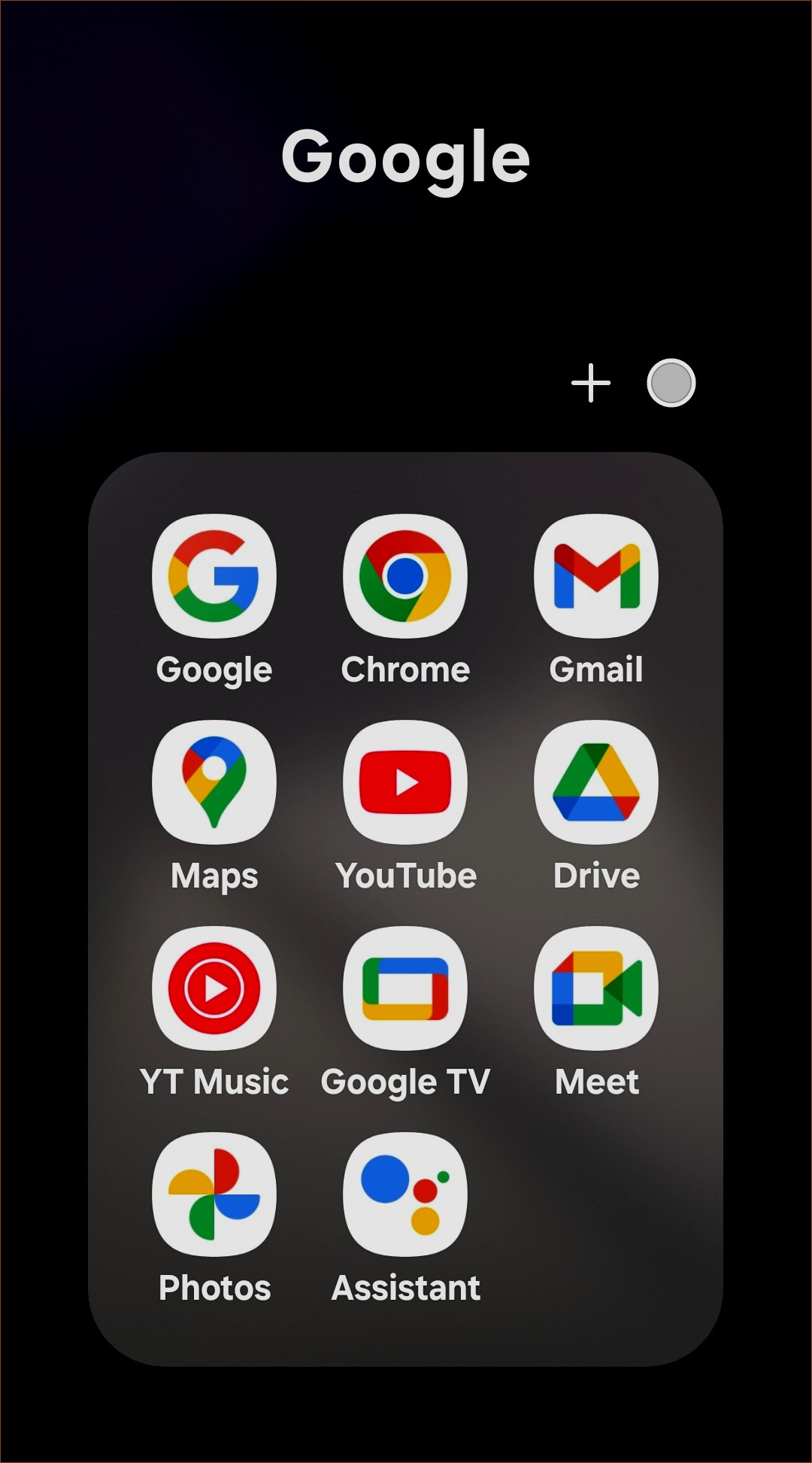
Task: Add apps with the plus icon
Action: pos(591,383)
